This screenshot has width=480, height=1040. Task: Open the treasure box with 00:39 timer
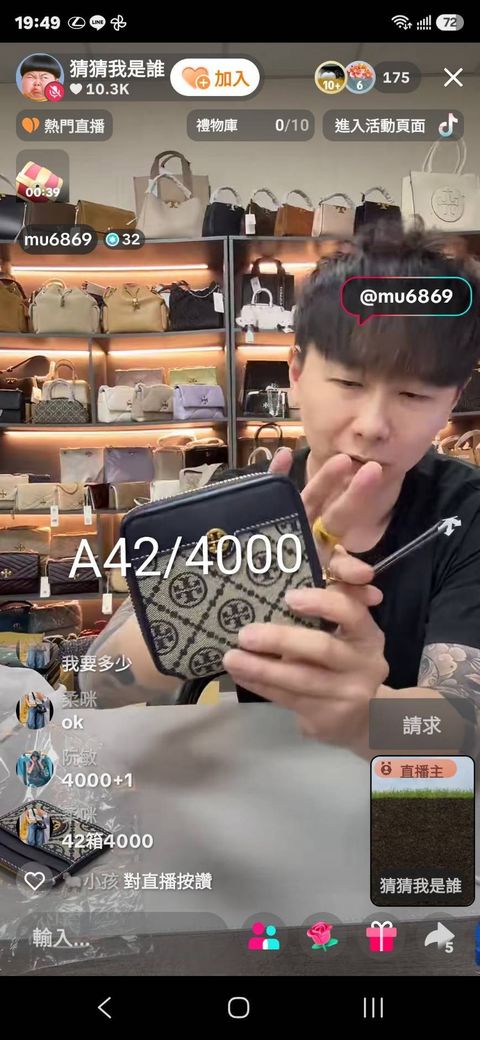(x=42, y=176)
